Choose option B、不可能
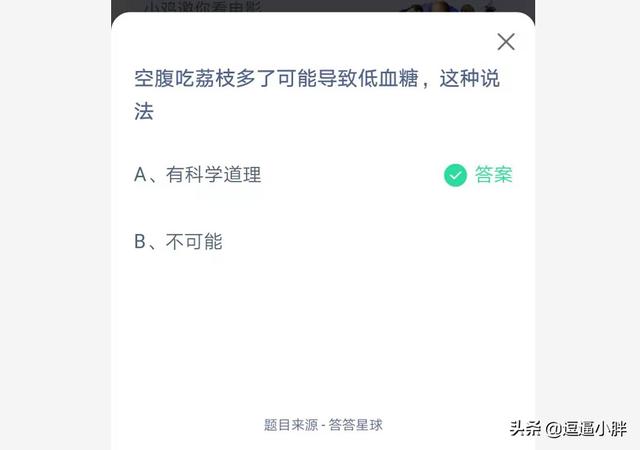 (x=178, y=241)
